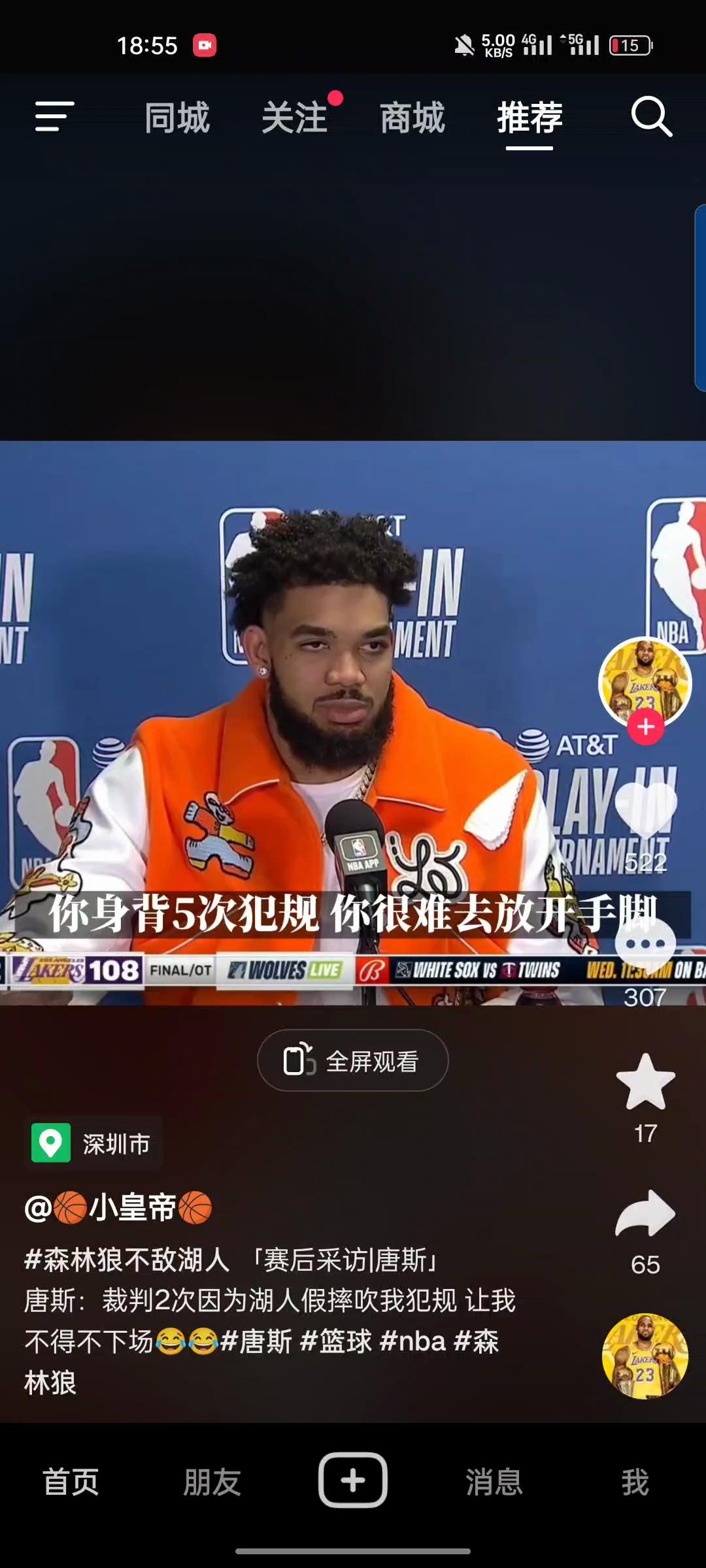
Task: Open the 消息 tab
Action: [x=494, y=1482]
